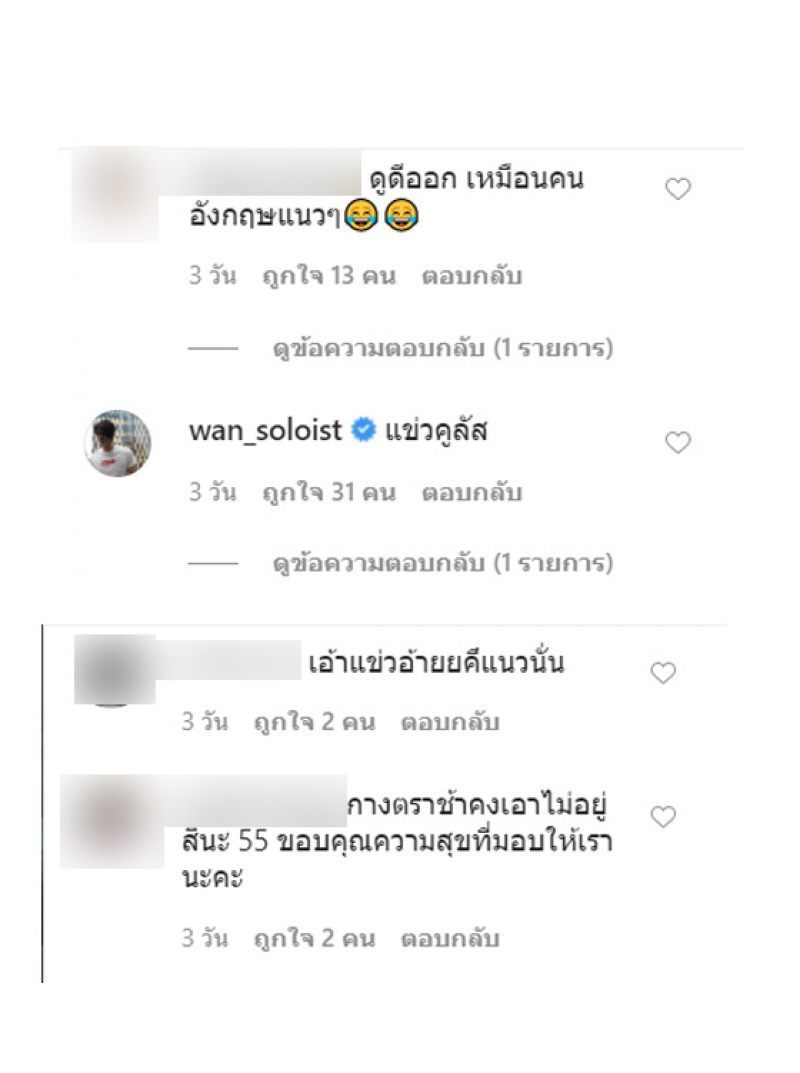
Task: Like the comment 'ดูดีออก เหมือนคนอังกฤษแนวๆ'
Action: [678, 189]
